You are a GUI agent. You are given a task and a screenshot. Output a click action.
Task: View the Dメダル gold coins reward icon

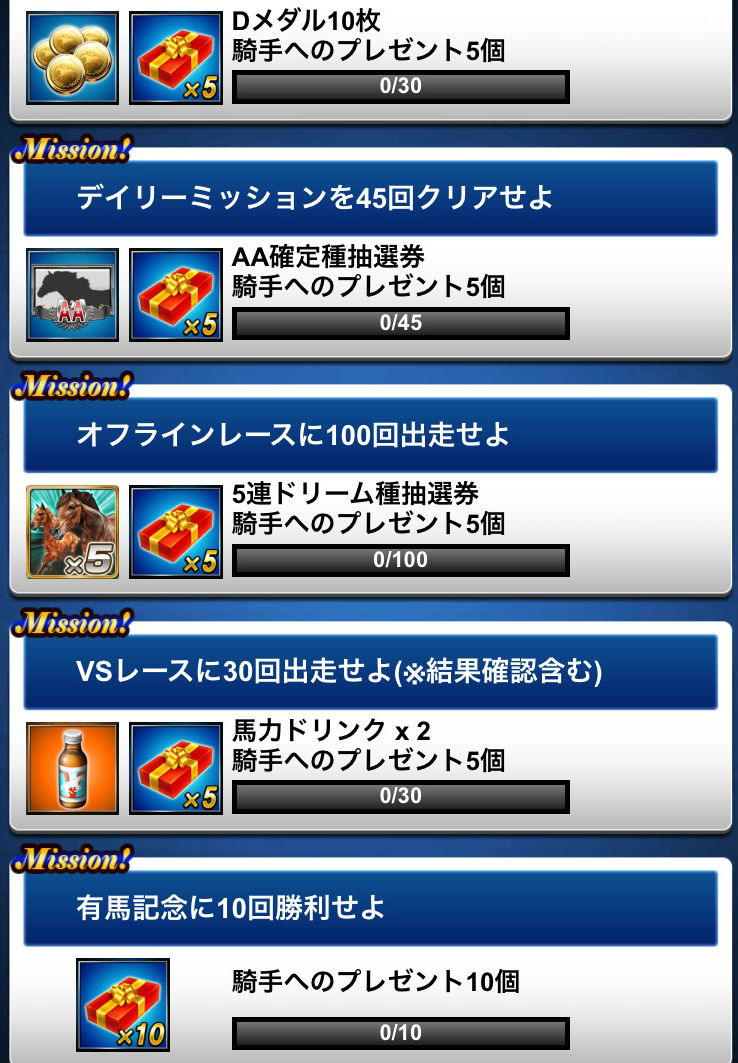point(72,58)
